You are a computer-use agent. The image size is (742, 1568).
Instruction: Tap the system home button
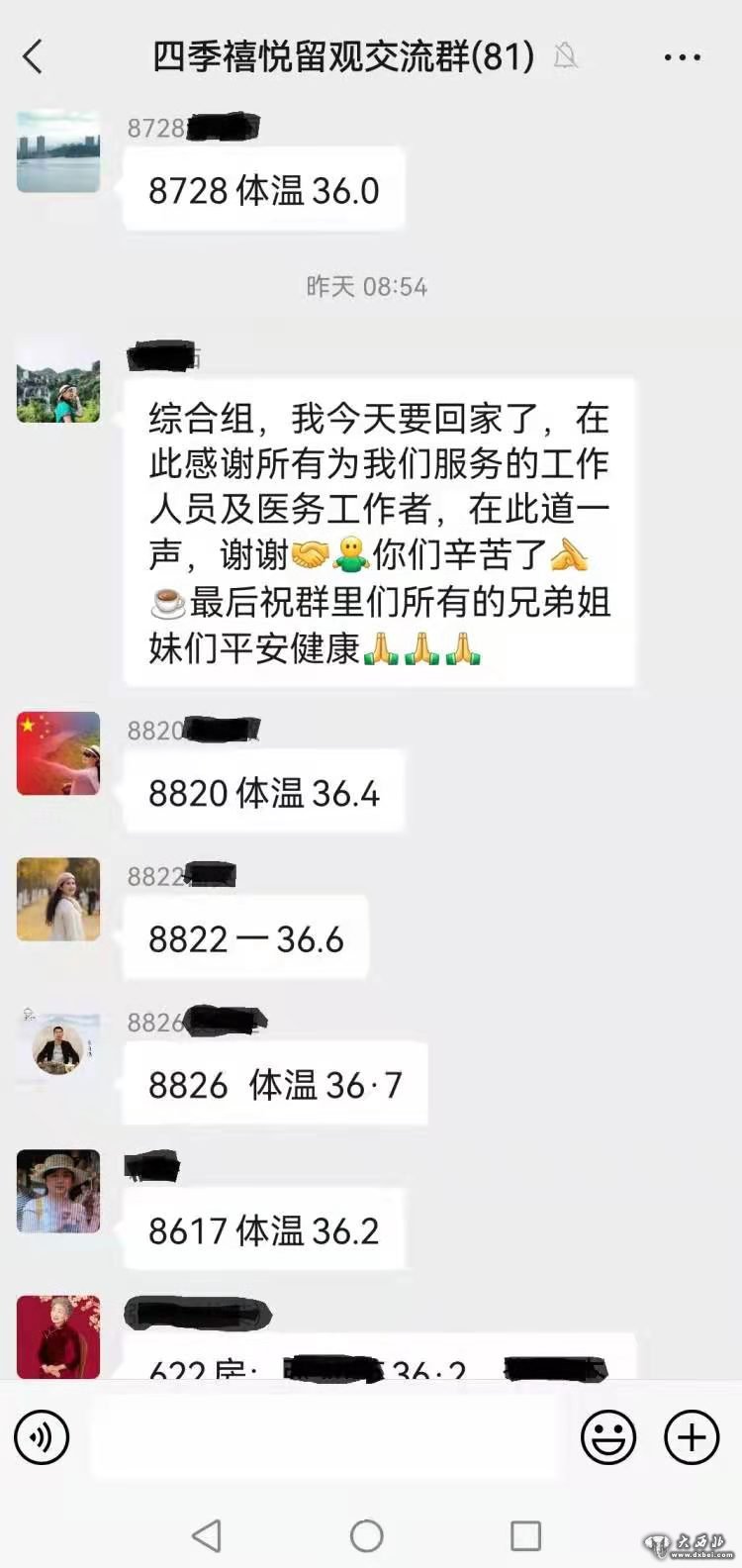[366, 1535]
